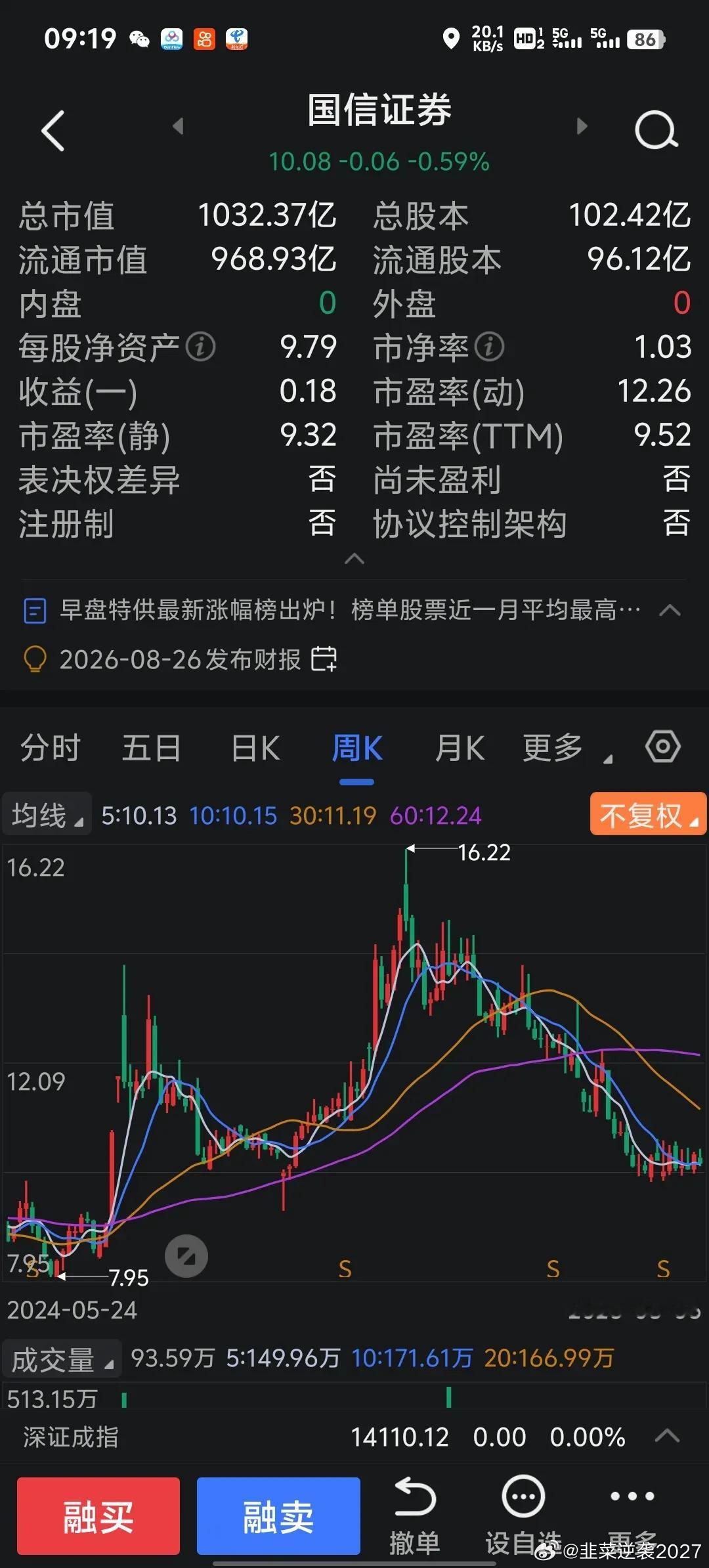Tap the red 融买 button
Viewport: 709px width, 1568px height.
[x=98, y=1516]
